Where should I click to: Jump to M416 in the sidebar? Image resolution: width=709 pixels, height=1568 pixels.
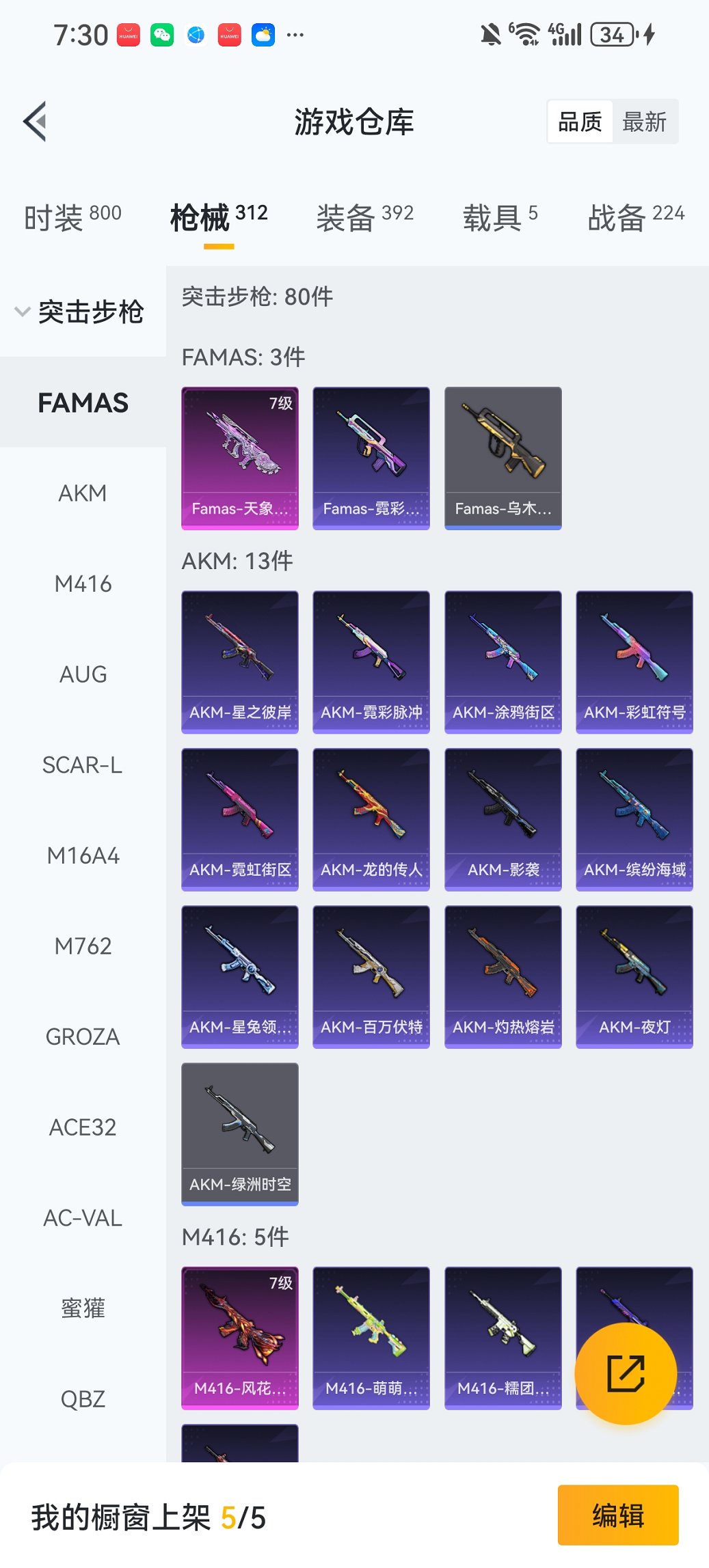pyautogui.click(x=83, y=584)
